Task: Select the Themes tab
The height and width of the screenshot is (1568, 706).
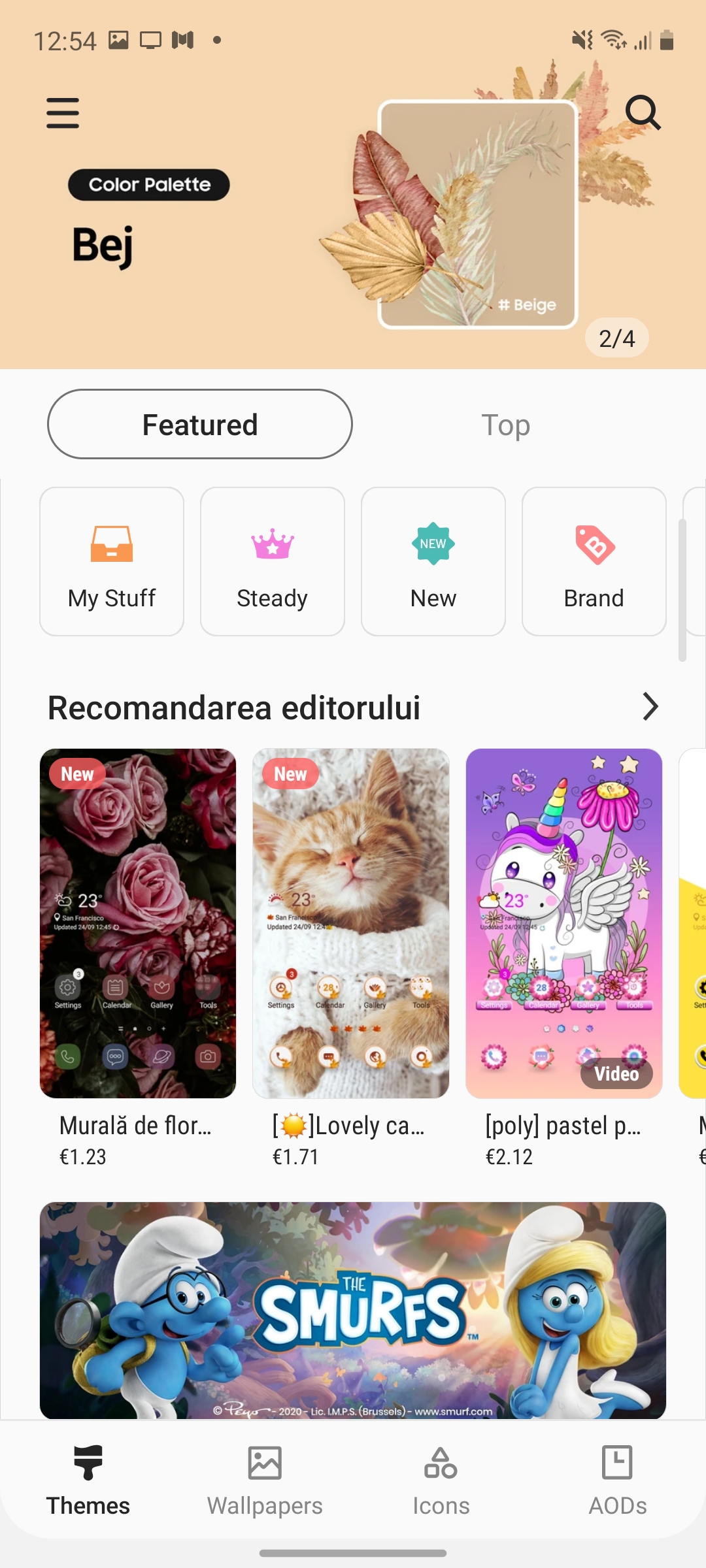Action: click(88, 1480)
